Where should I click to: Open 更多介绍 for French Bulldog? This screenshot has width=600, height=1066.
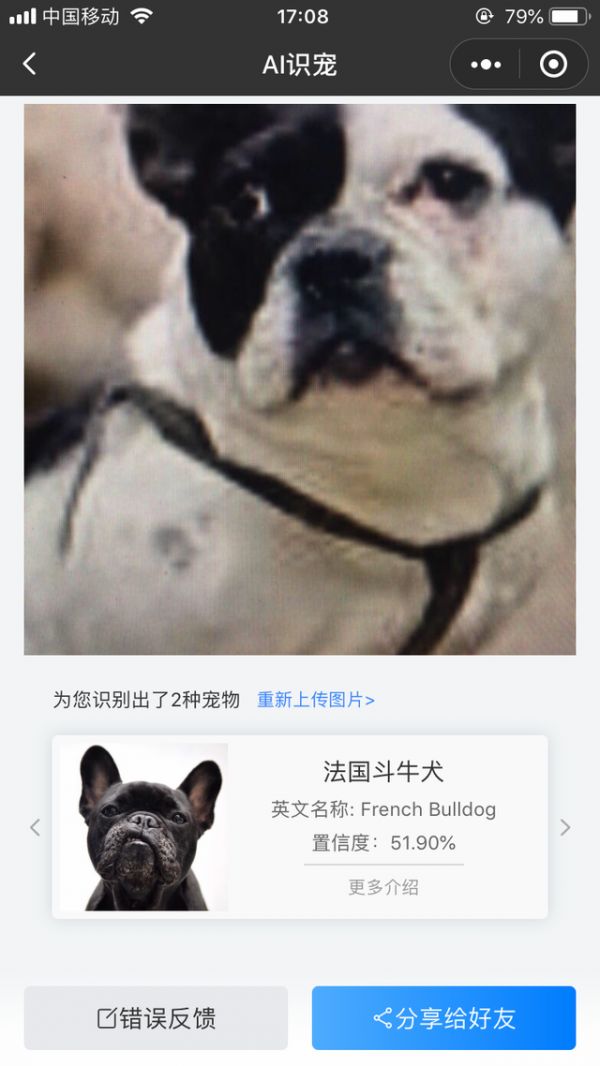(x=383, y=886)
